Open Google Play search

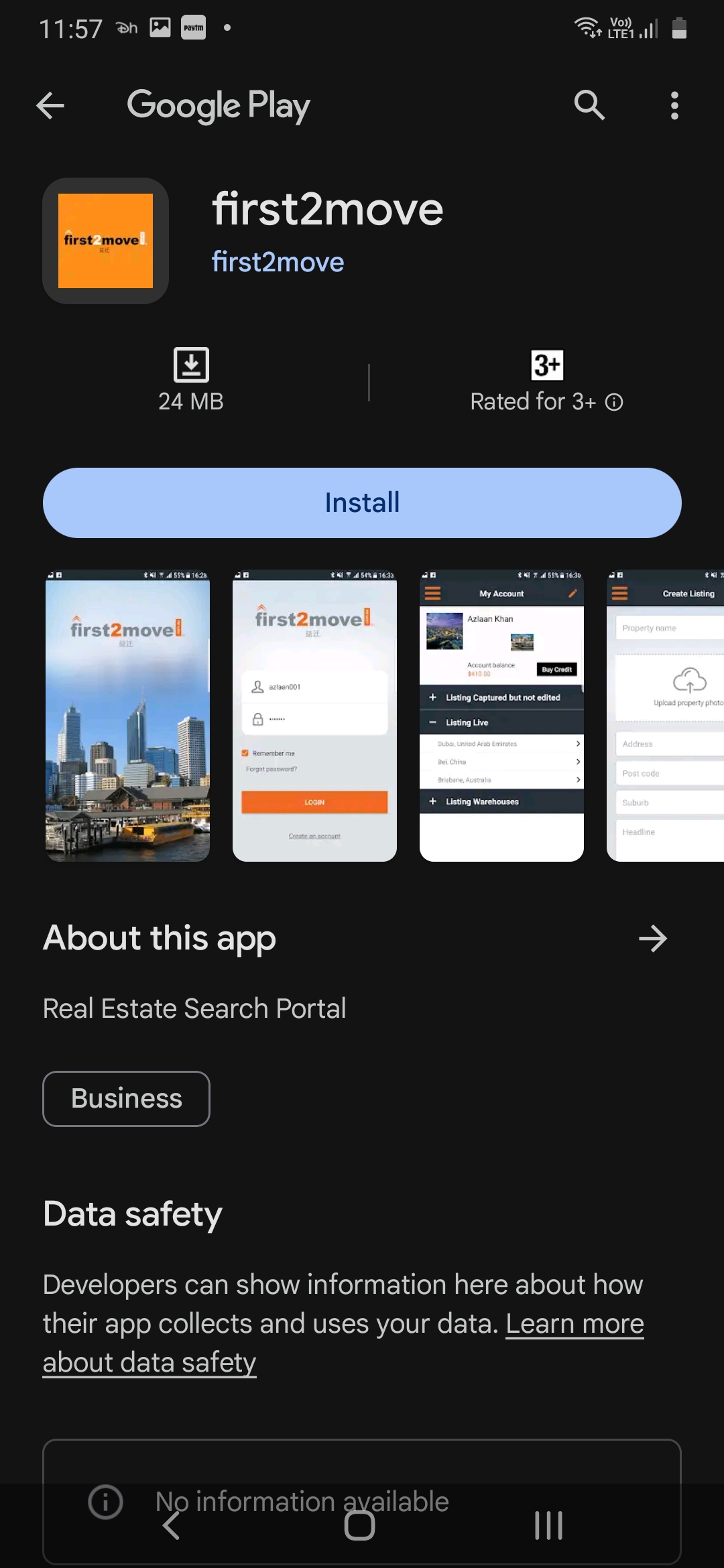tap(589, 105)
